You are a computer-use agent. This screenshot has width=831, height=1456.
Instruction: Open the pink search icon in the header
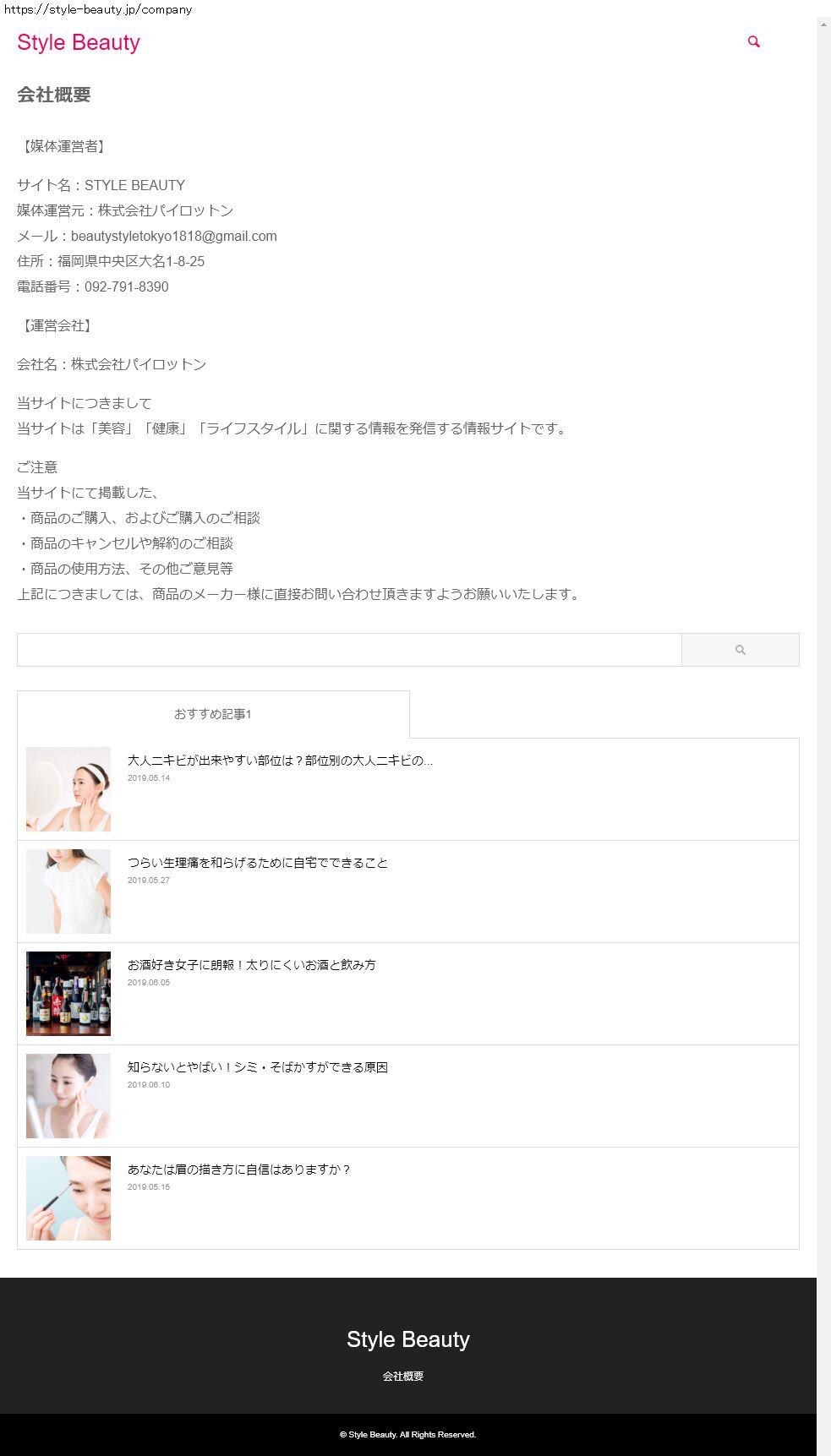pyautogui.click(x=753, y=41)
